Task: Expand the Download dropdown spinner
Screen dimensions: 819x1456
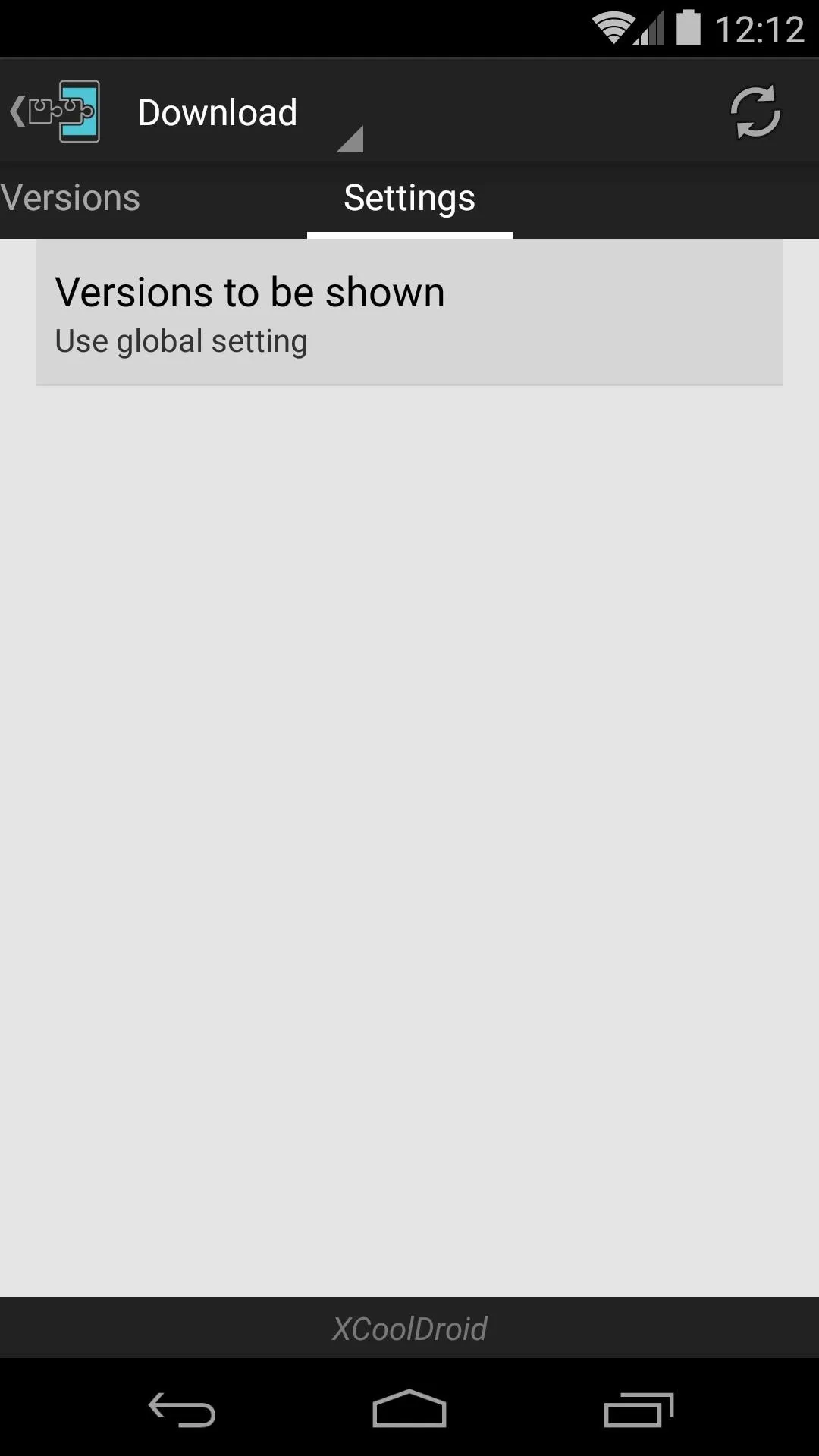Action: 249,112
